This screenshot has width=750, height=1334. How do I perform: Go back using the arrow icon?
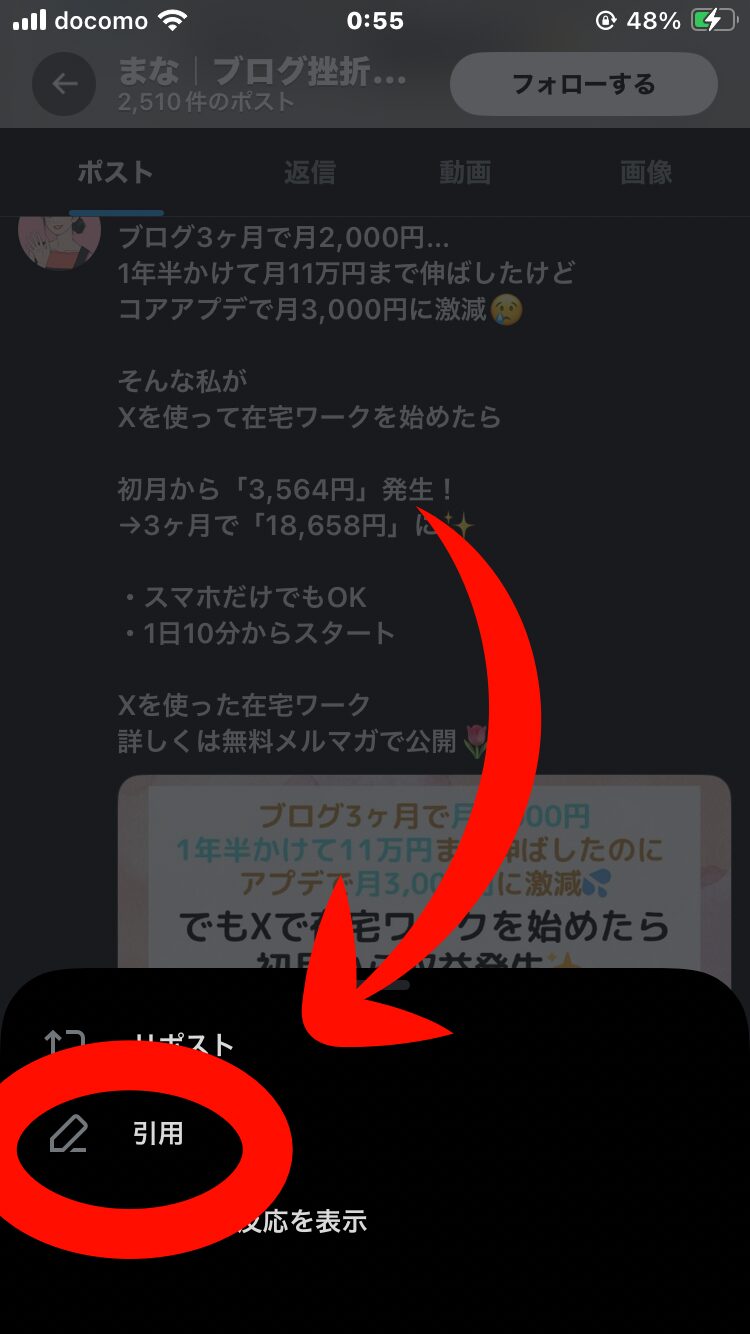[65, 84]
